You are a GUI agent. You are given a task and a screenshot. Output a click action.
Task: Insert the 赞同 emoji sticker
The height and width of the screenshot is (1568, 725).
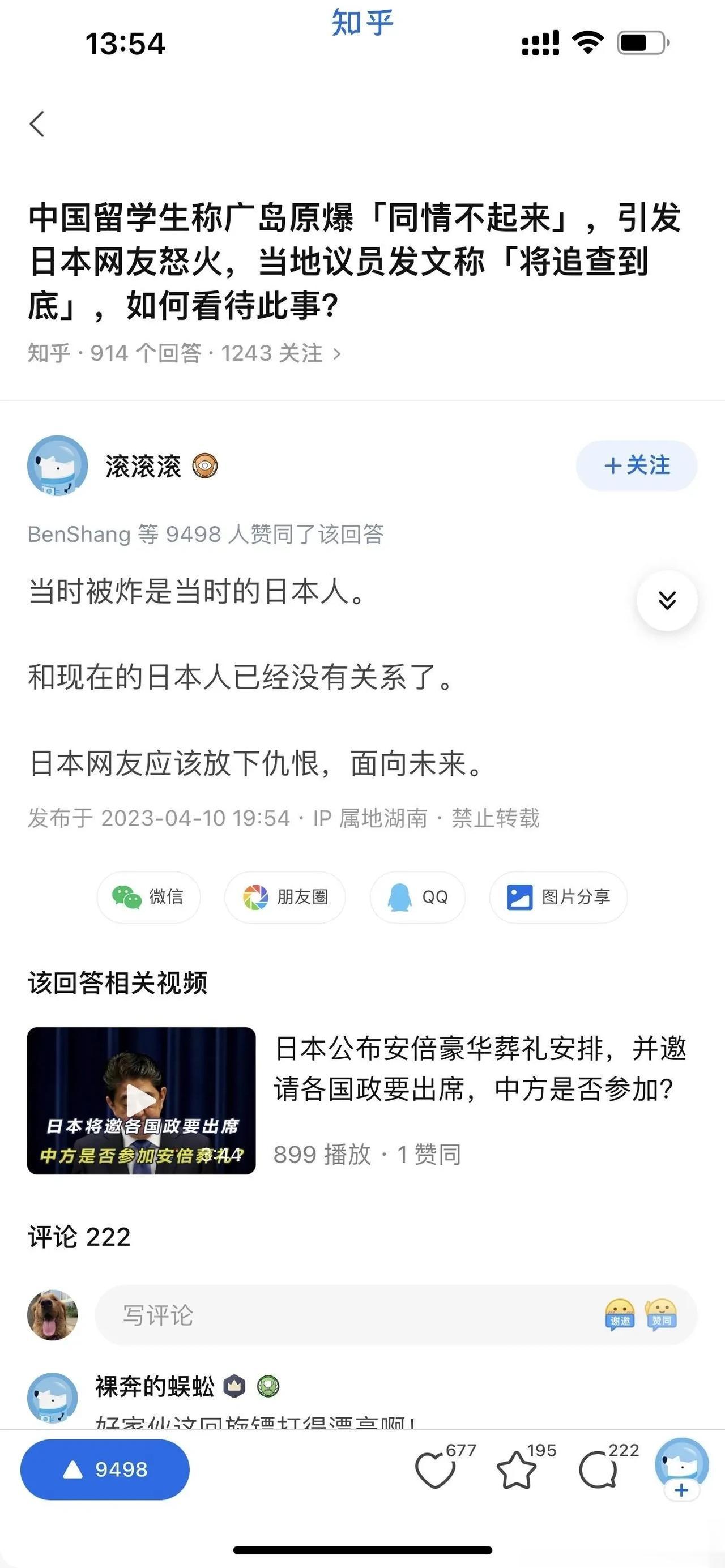(661, 1315)
